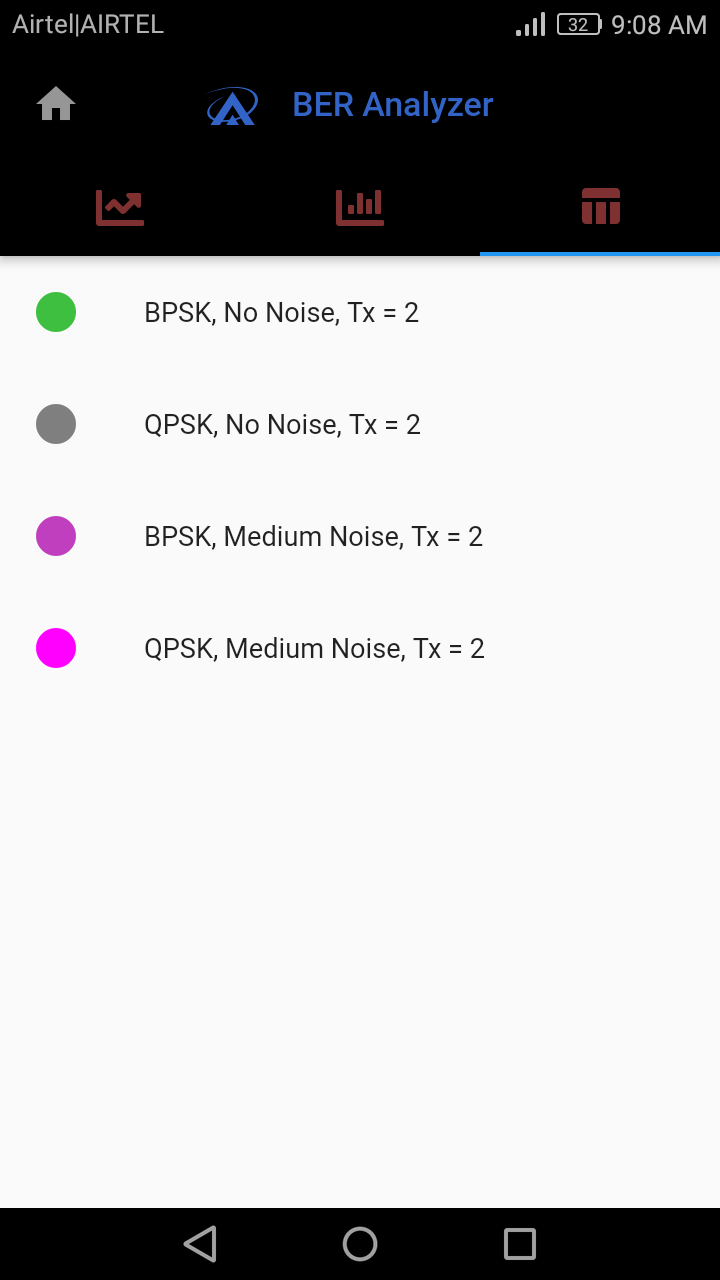Screen dimensions: 720x1280
Task: Open BPSK, No Noise, Tx = 2 entry
Action: (x=281, y=313)
